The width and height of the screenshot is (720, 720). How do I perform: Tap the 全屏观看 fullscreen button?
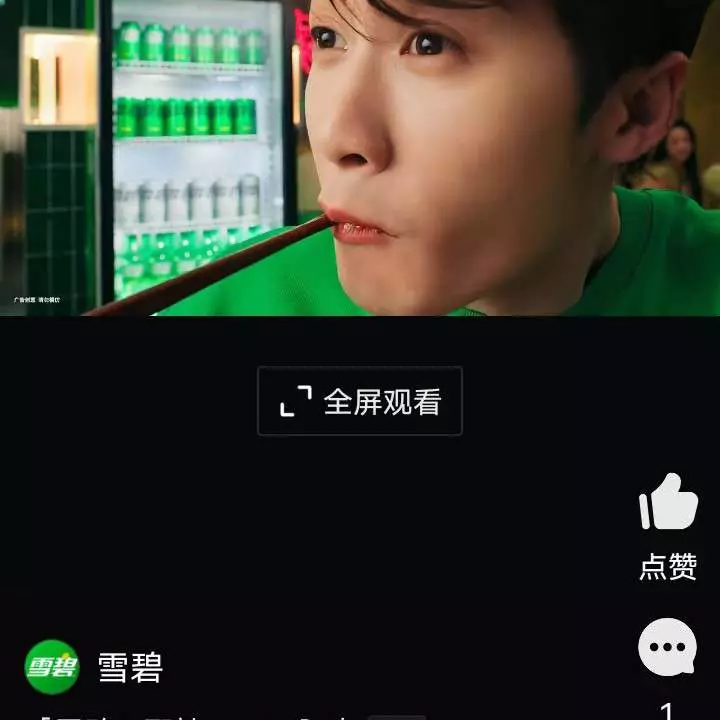coord(360,401)
